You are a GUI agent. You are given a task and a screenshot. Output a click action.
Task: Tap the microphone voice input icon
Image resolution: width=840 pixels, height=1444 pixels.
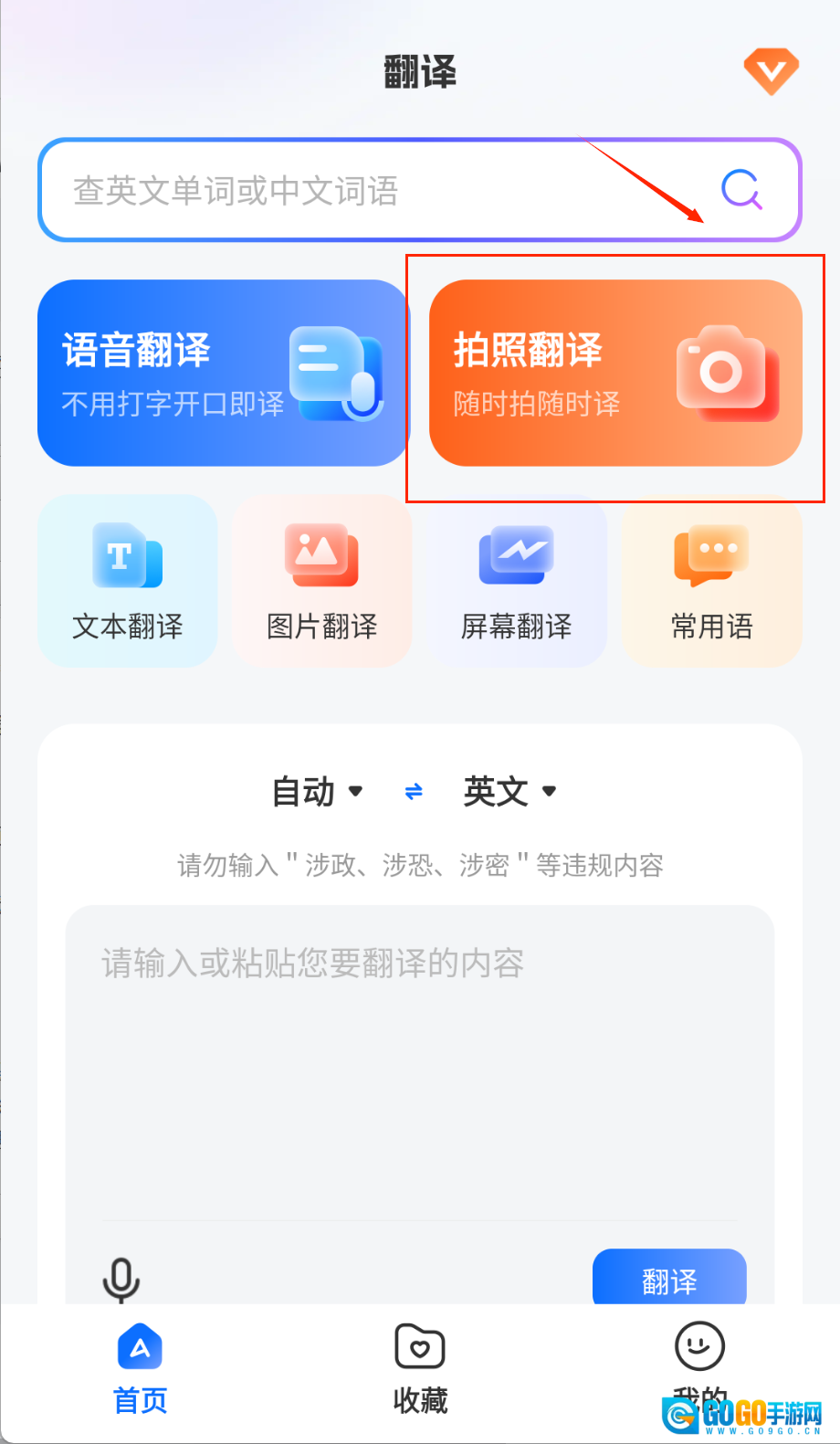pos(121,1279)
